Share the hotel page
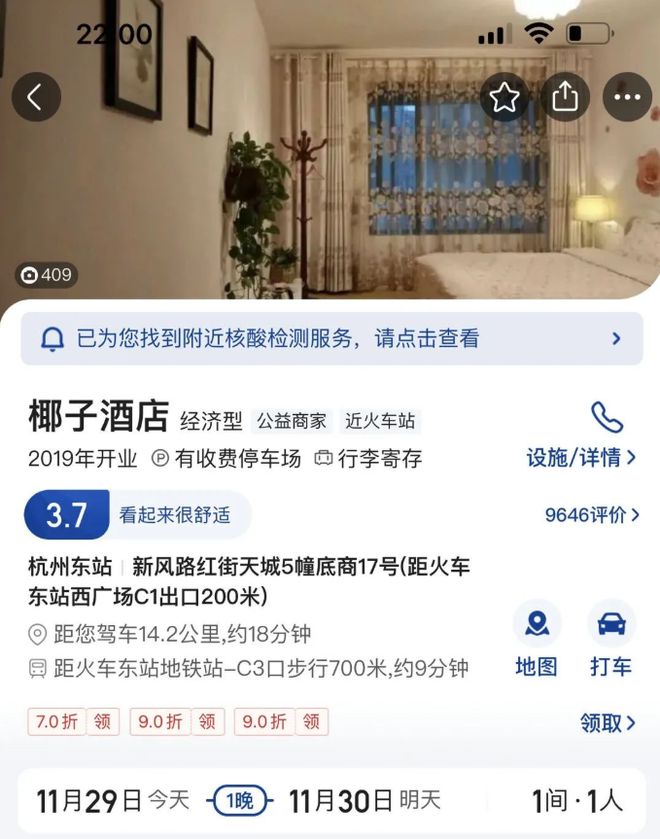Screen dimensions: 660x839 click(x=566, y=97)
